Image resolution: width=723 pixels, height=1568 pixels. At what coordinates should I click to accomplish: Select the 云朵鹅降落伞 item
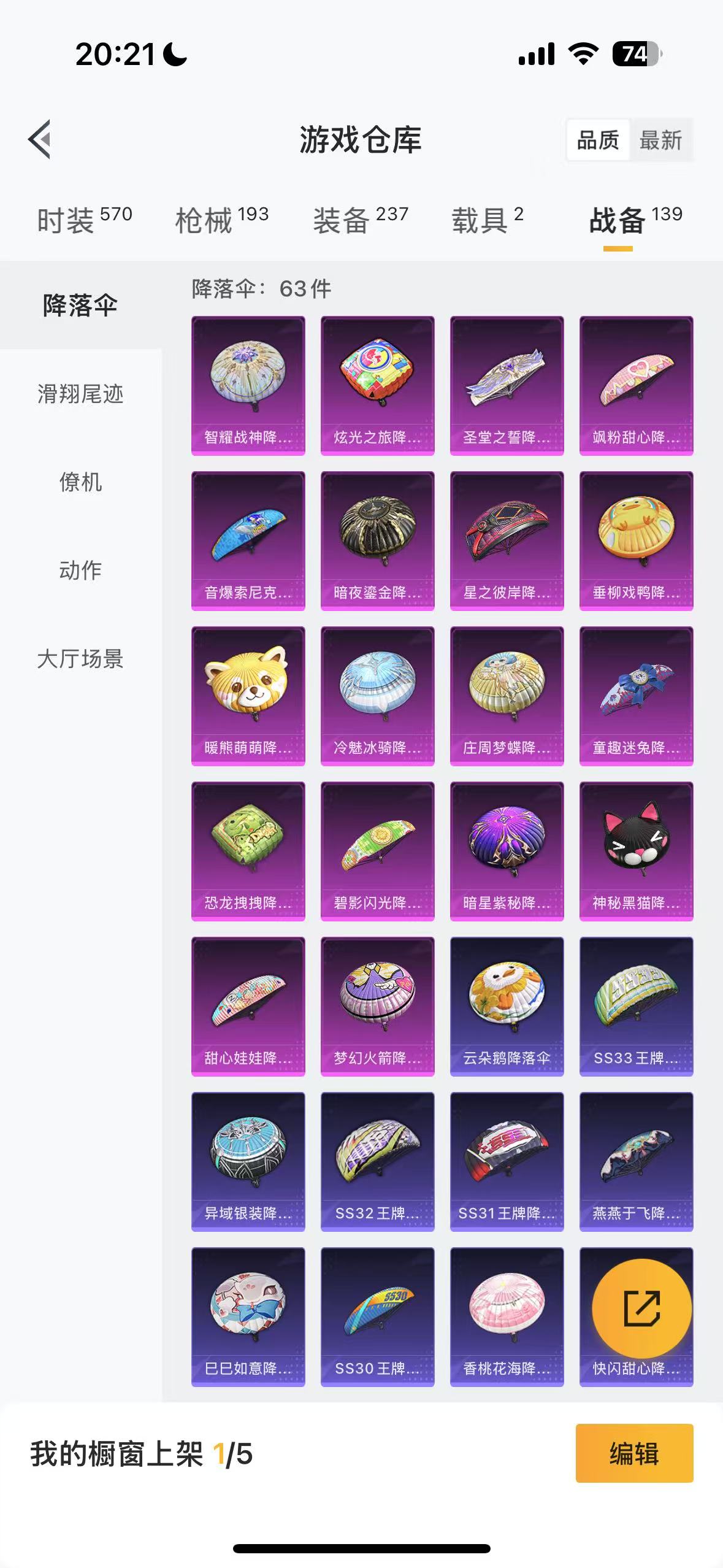coord(507,1007)
